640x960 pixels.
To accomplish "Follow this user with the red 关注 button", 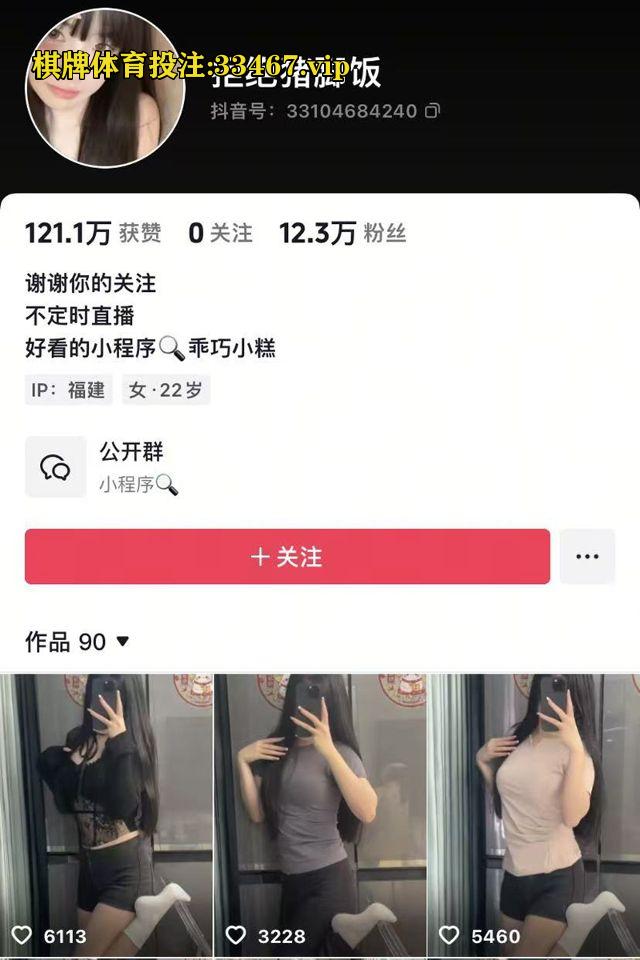I will tap(287, 556).
